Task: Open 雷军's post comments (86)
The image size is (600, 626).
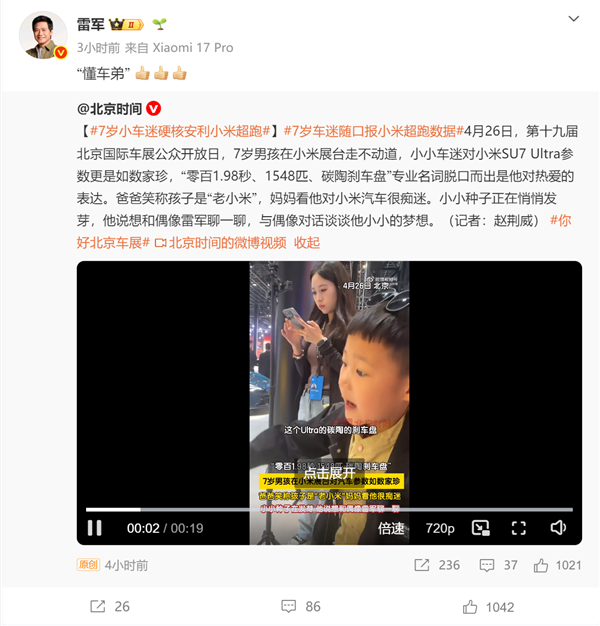Action: pyautogui.click(x=300, y=606)
